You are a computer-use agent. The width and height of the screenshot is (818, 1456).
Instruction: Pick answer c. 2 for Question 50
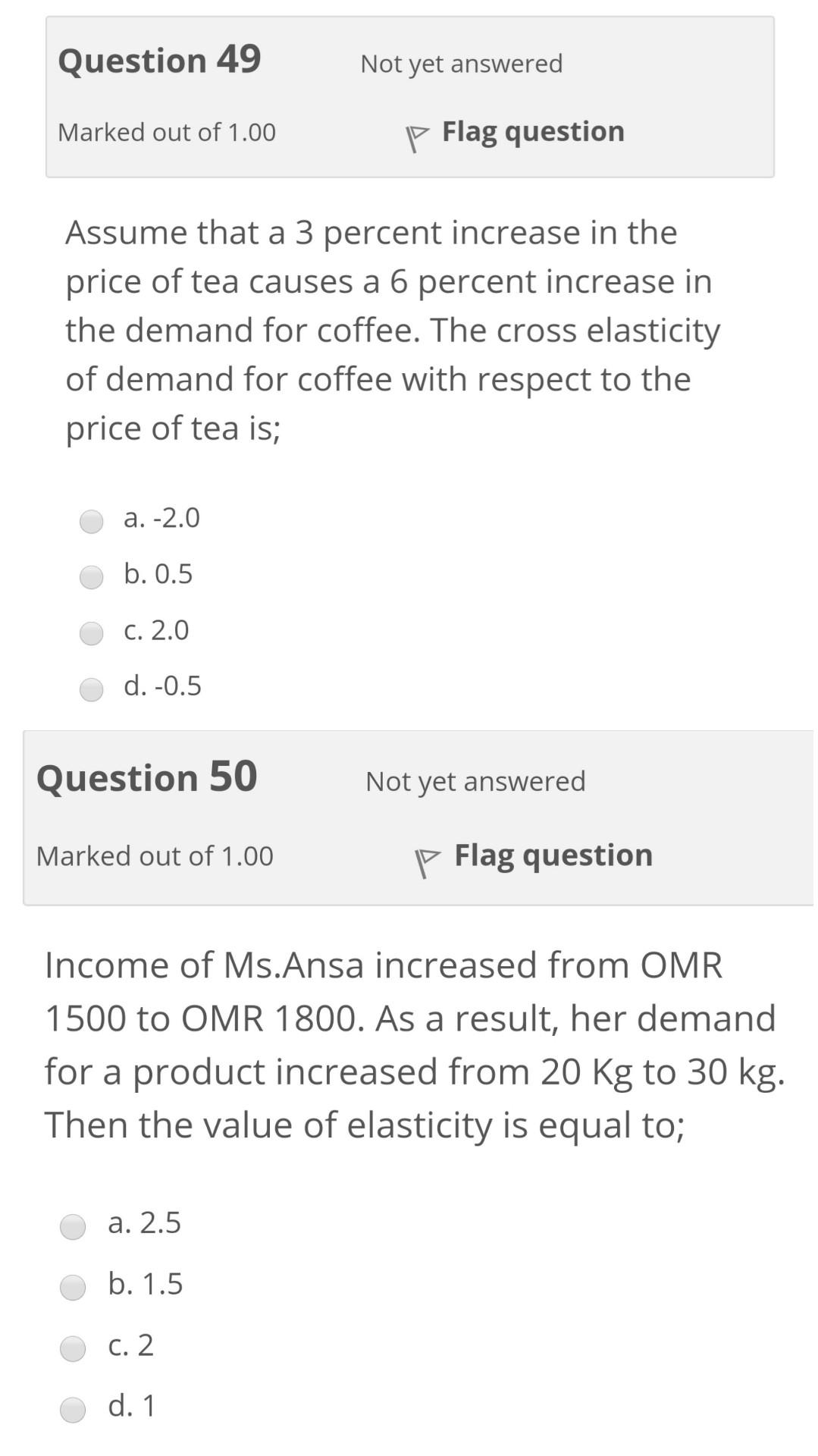pyautogui.click(x=73, y=1348)
